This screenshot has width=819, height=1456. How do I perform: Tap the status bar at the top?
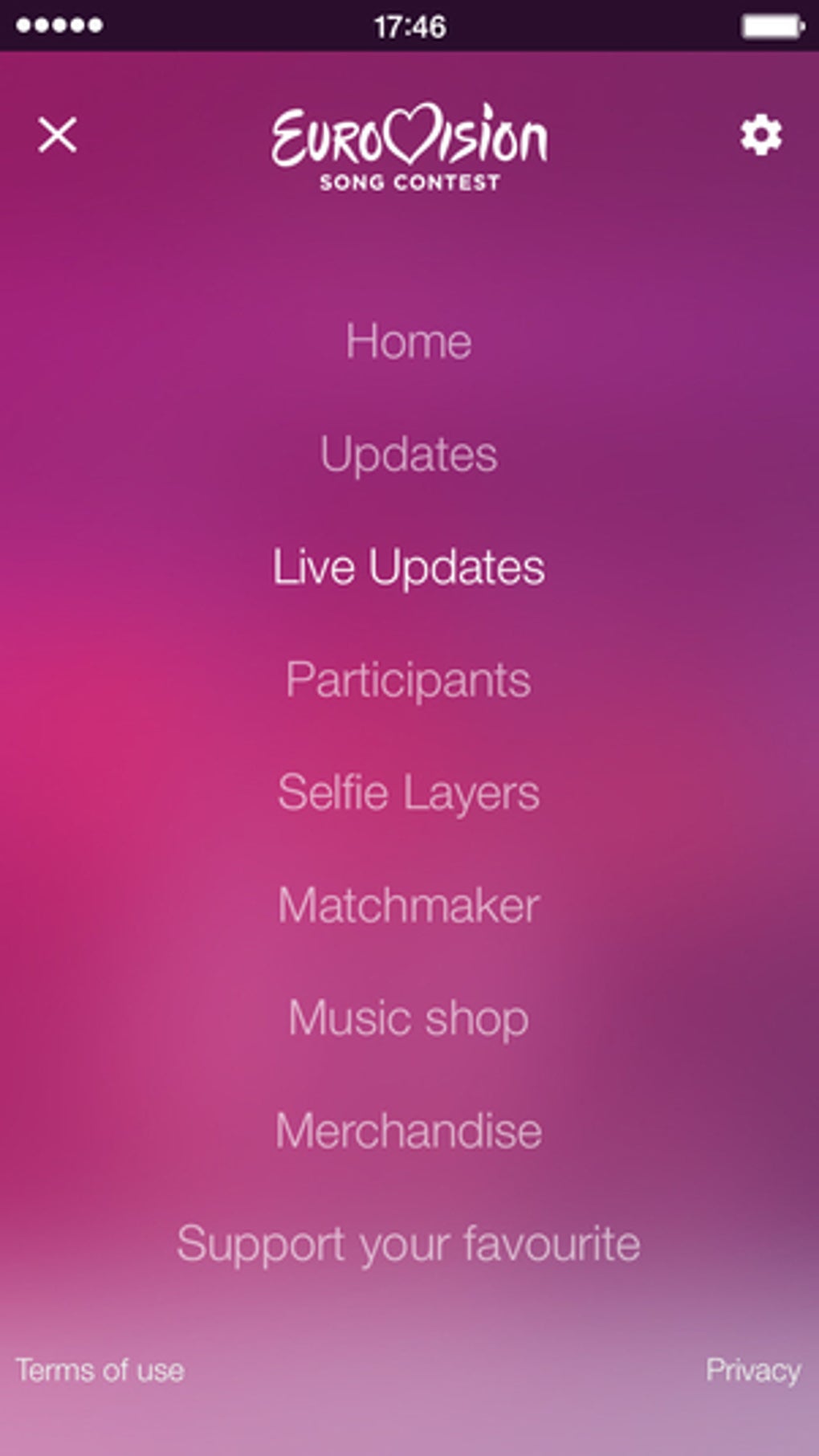coord(408,26)
